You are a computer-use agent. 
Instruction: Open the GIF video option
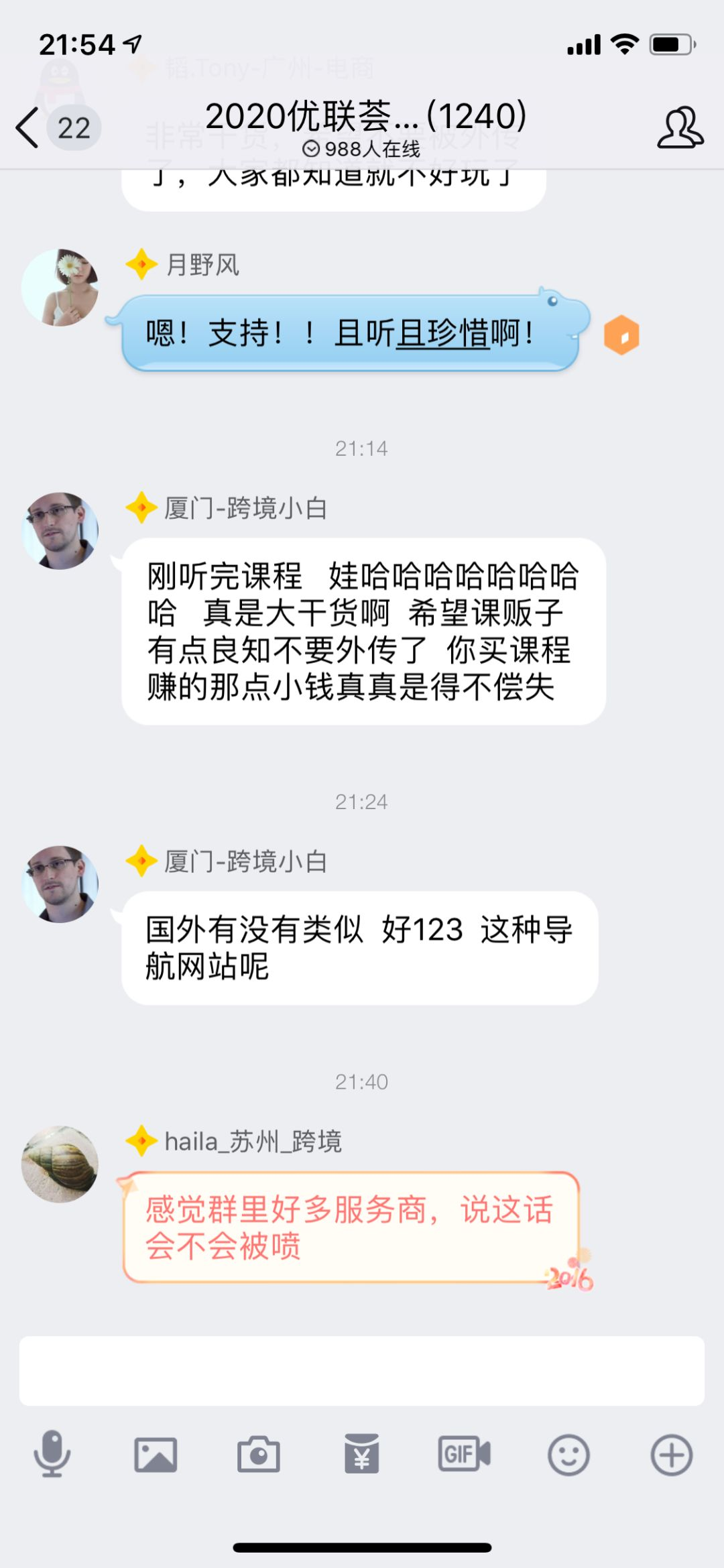point(465,1454)
